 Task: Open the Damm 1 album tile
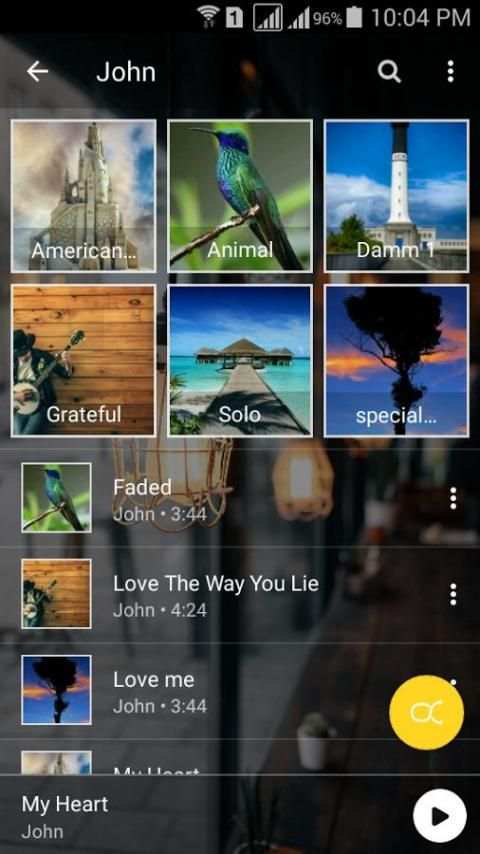pos(397,196)
